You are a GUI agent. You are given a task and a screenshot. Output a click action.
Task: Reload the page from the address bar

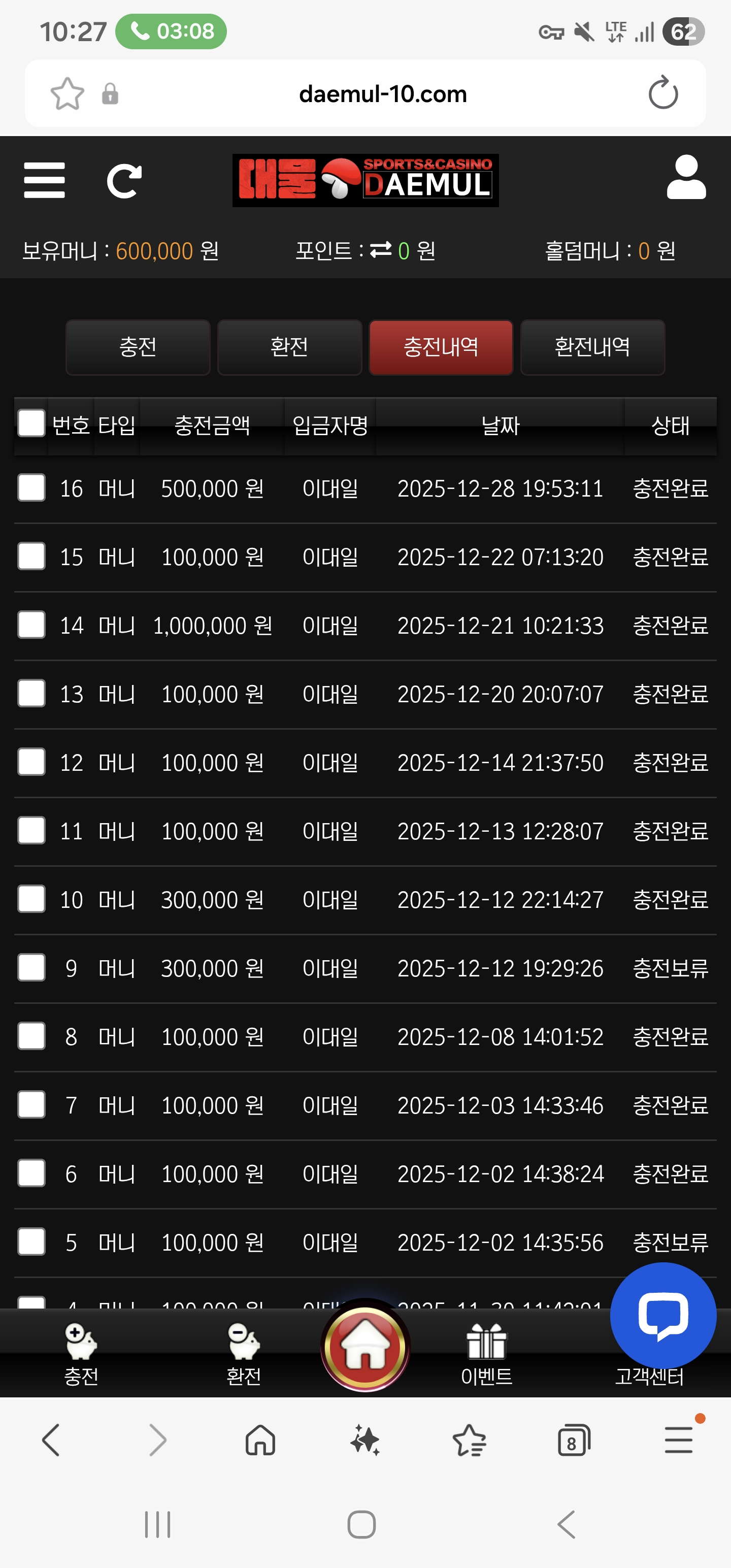click(x=663, y=93)
